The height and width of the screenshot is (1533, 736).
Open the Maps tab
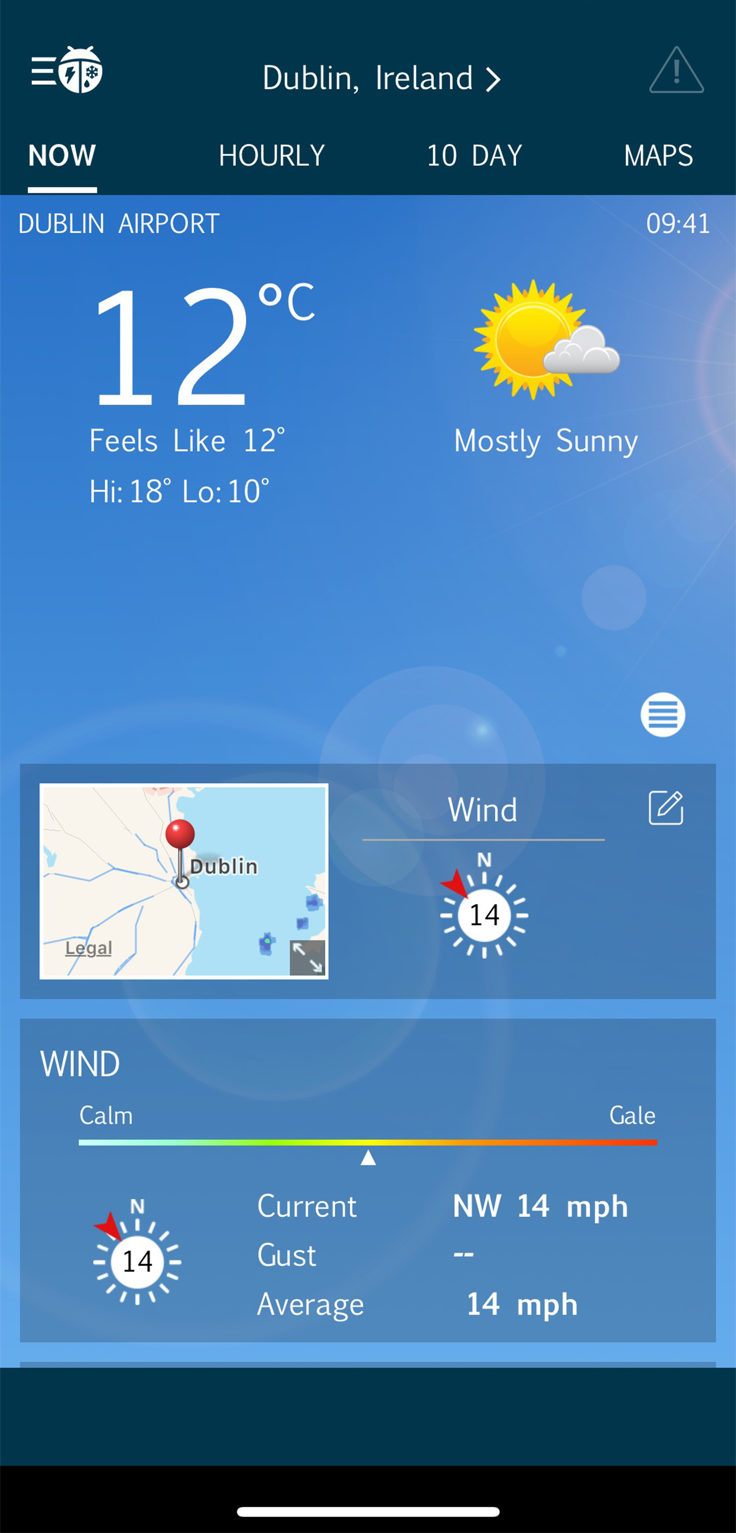click(658, 156)
